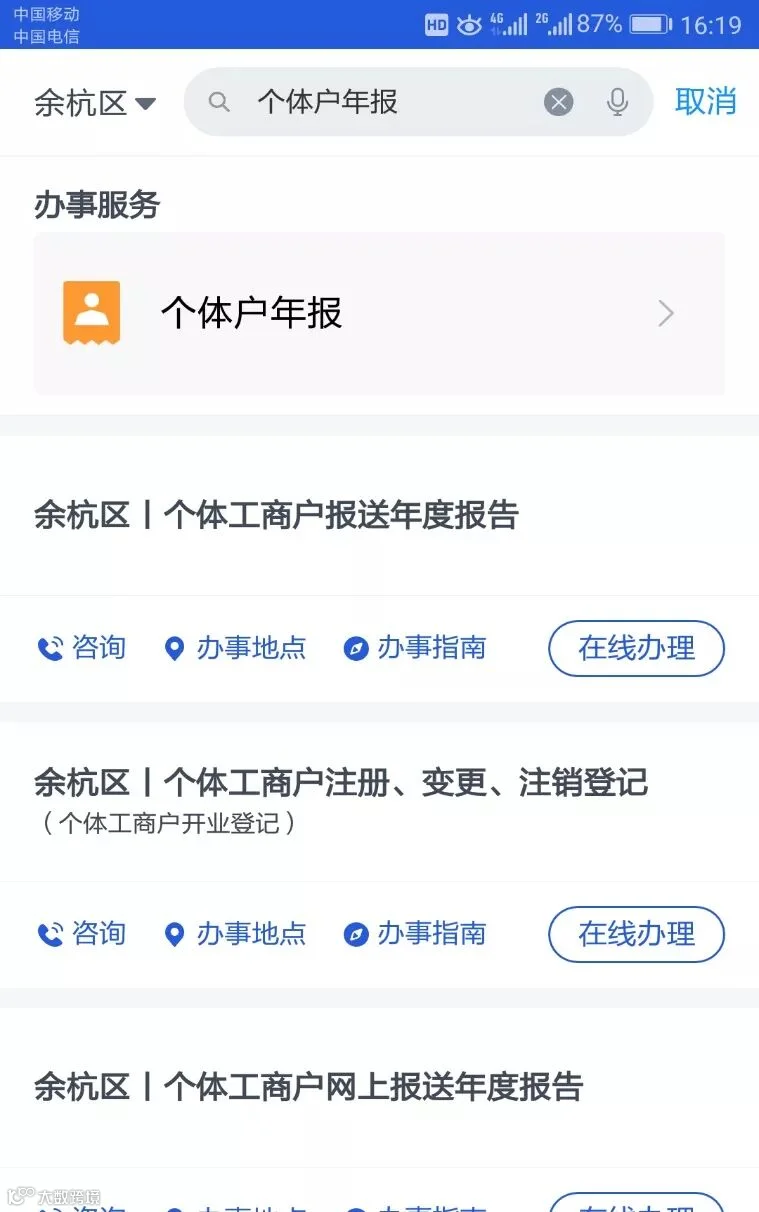Screen dimensions: 759x1212
Task: Tap 在线办理 for 个体工商户注册、变更、注销登记
Action: (x=636, y=934)
